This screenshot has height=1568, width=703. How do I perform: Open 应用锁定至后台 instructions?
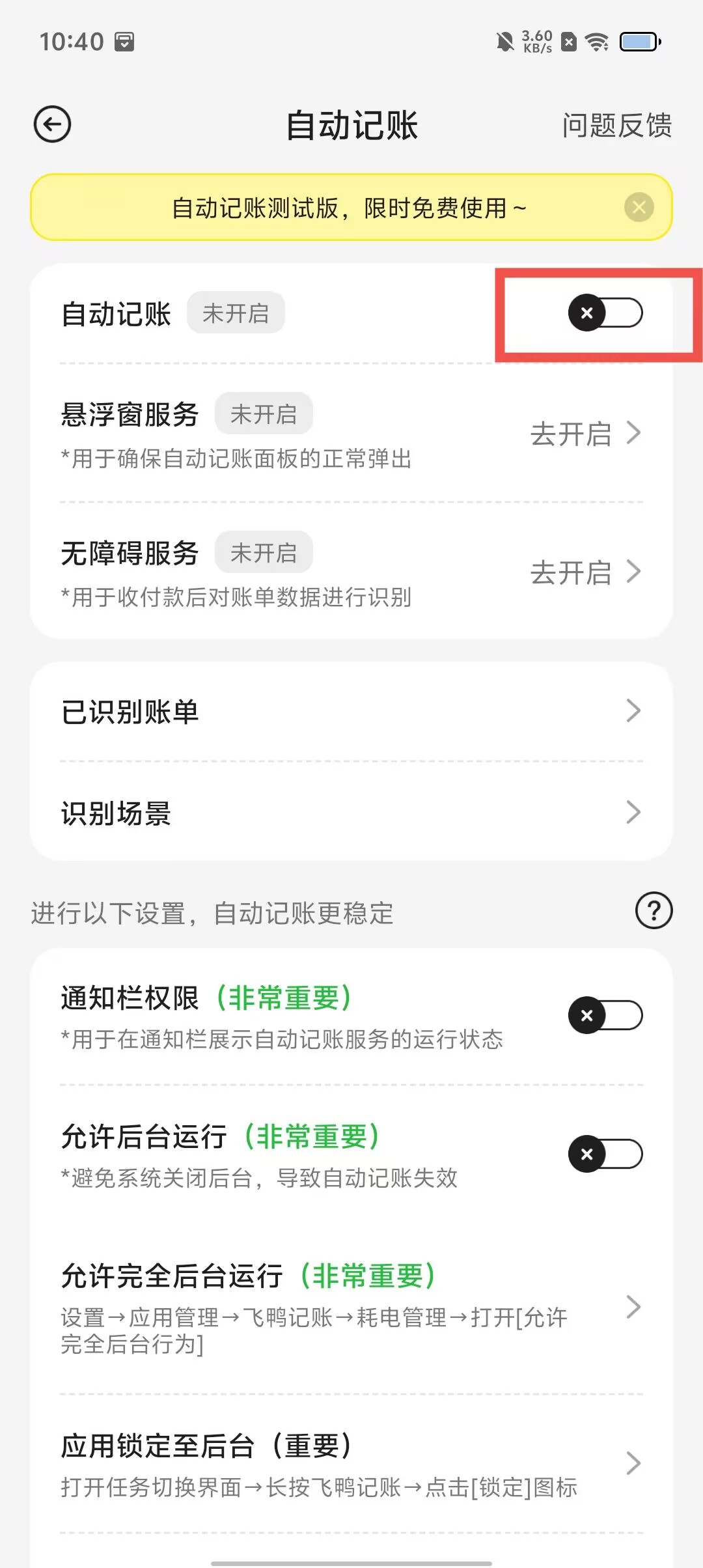coord(351,1464)
